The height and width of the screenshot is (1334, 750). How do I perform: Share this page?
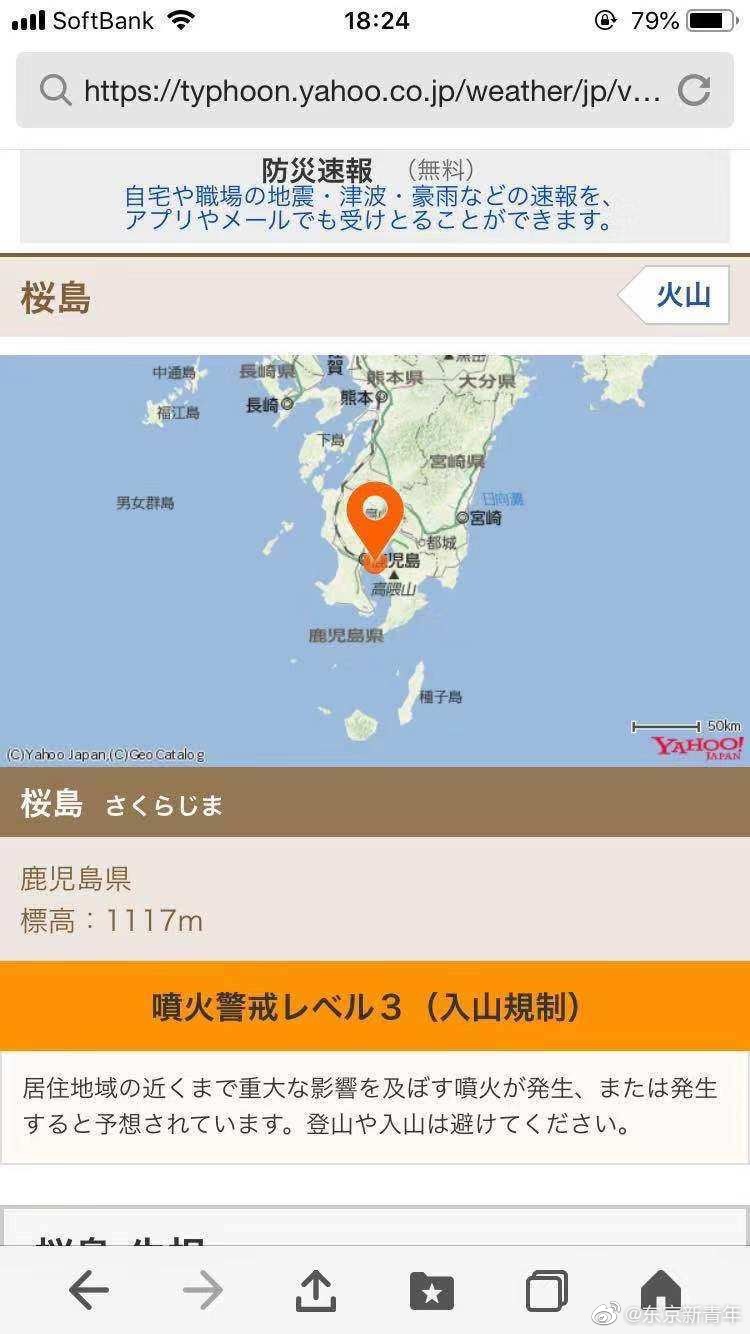pos(316,1290)
